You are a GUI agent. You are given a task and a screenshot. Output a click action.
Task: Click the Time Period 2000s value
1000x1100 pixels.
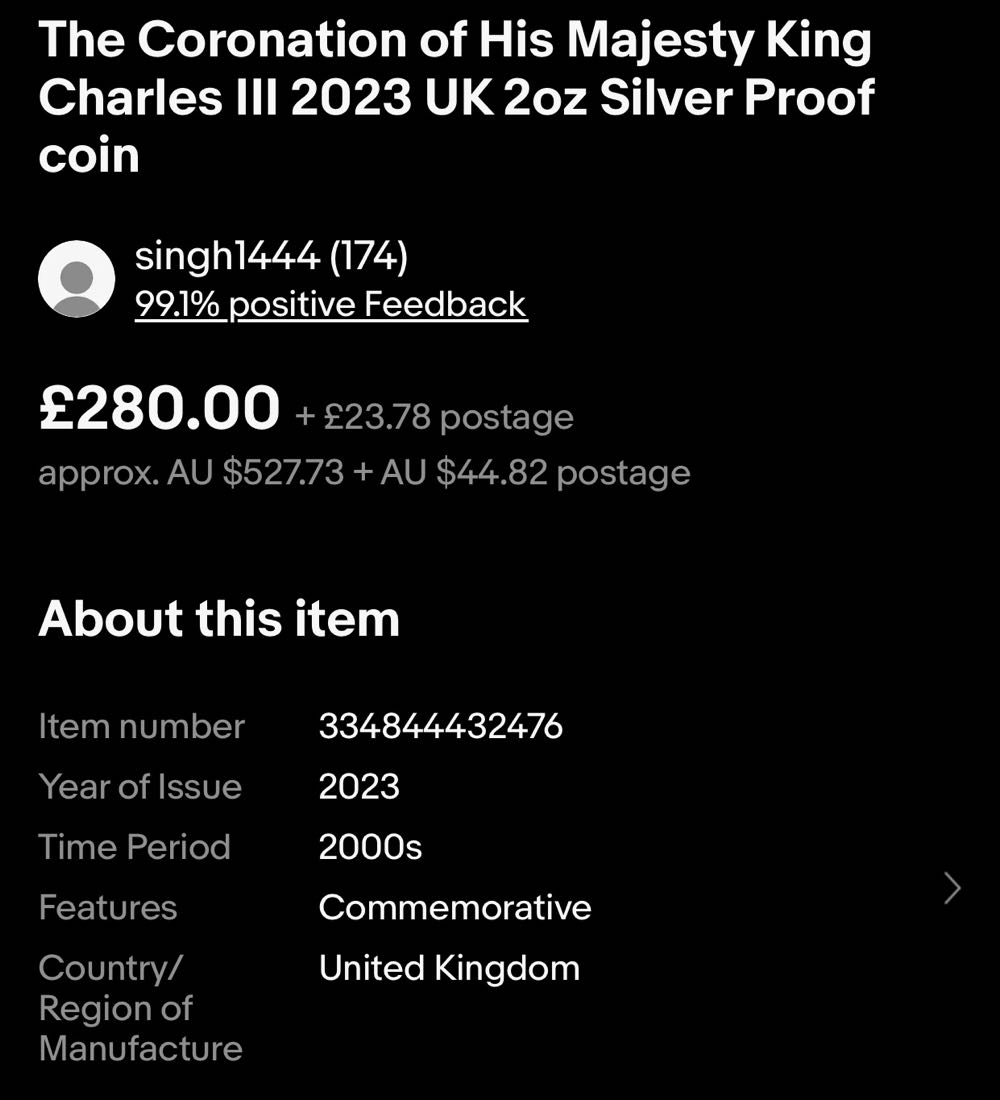[367, 847]
